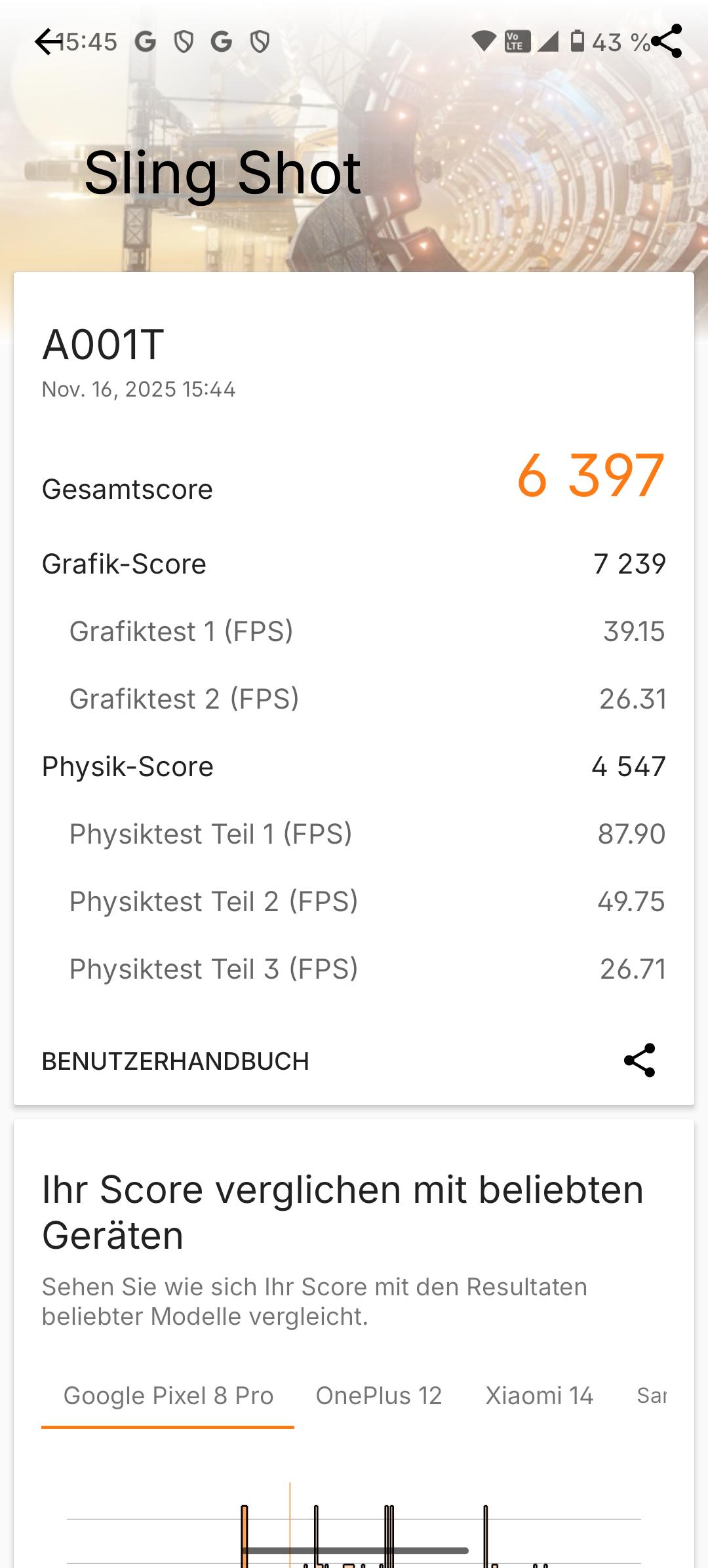Tap share icon in the A001T result card
Image resolution: width=708 pixels, height=1568 pixels.
pyautogui.click(x=639, y=1061)
